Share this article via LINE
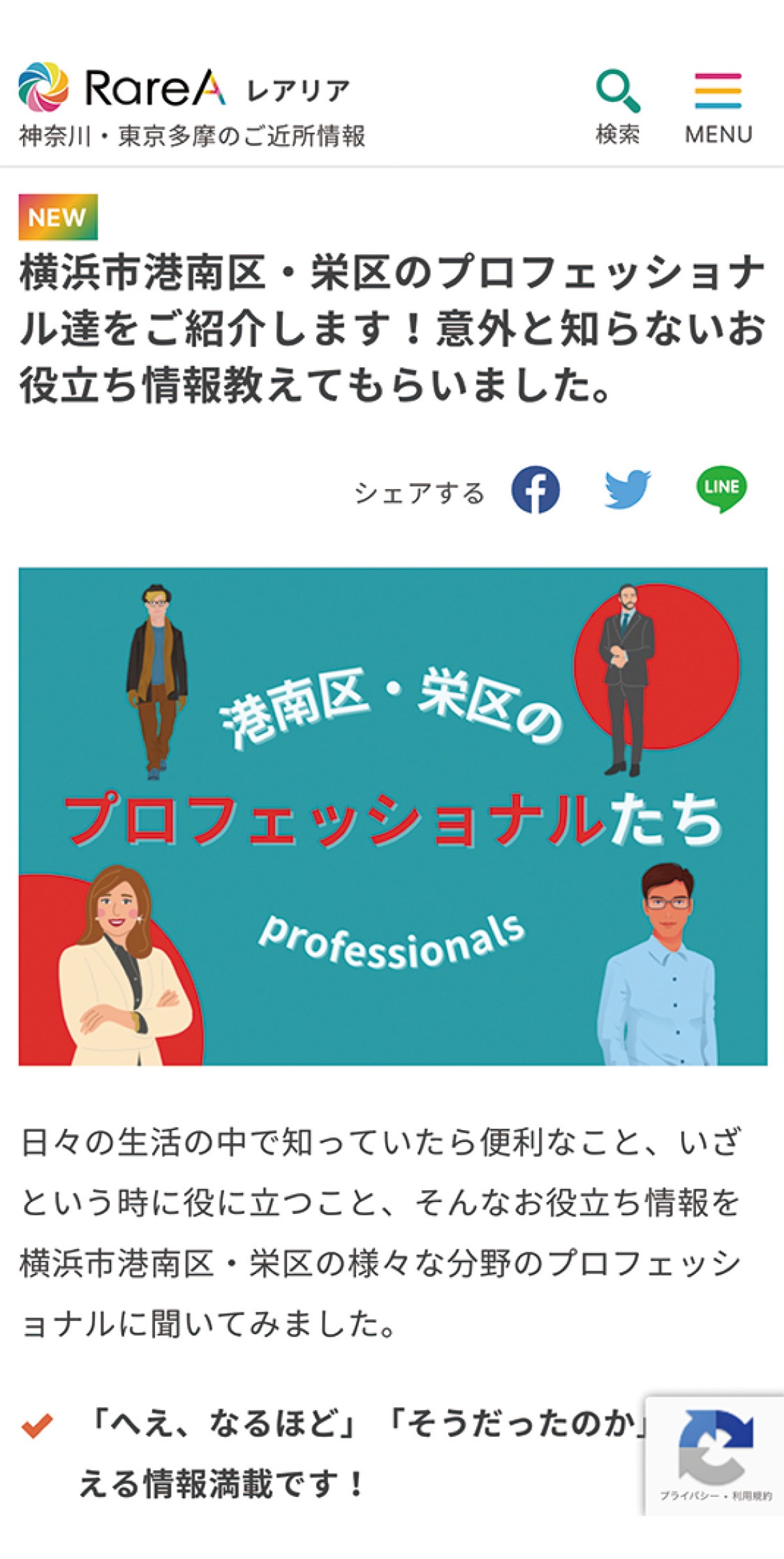The width and height of the screenshot is (784, 1559). [x=721, y=490]
